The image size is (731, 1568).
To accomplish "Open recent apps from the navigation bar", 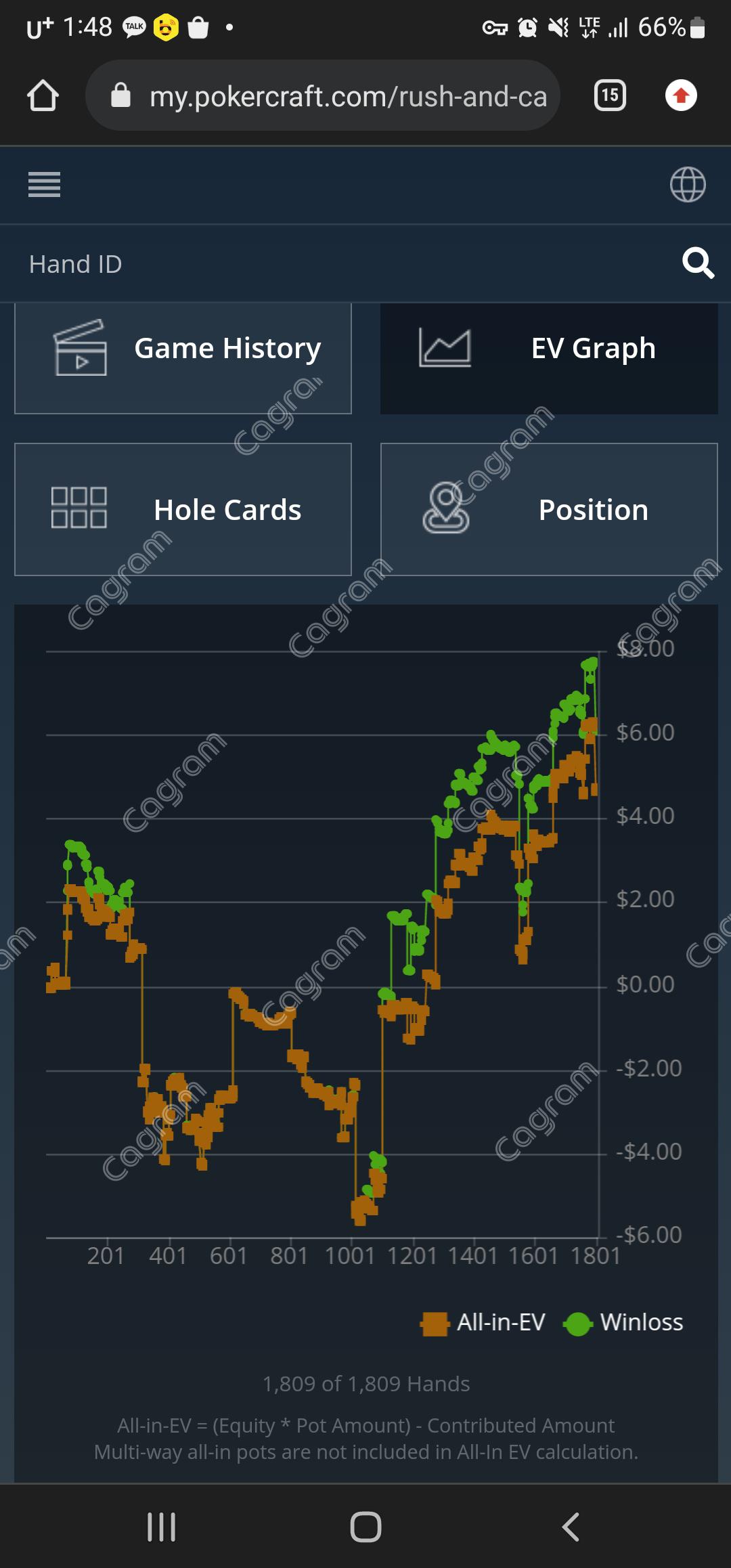I will pyautogui.click(x=161, y=1527).
